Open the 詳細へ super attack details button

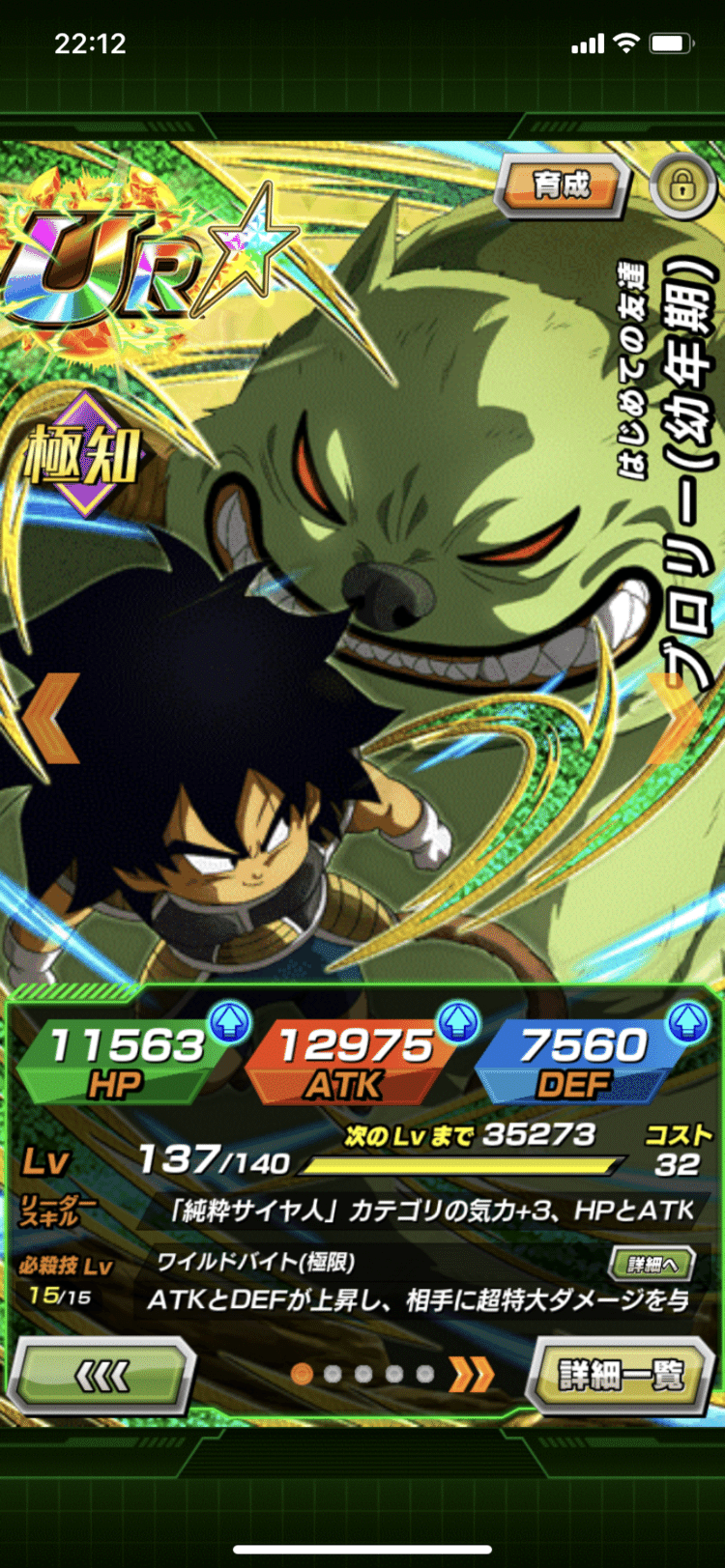click(651, 1263)
